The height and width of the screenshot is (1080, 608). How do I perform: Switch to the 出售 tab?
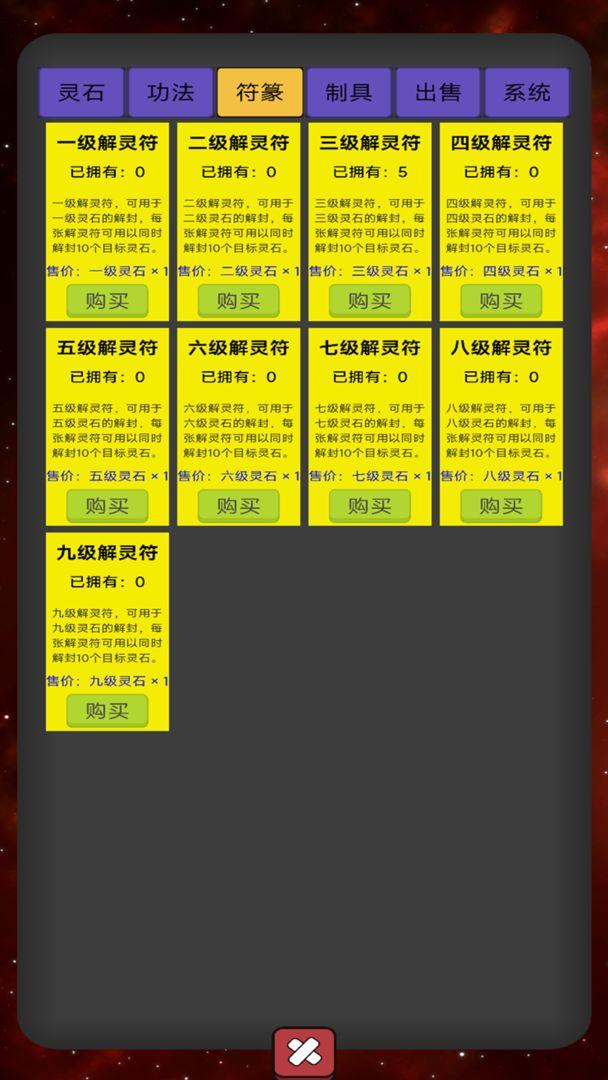pyautogui.click(x=438, y=92)
